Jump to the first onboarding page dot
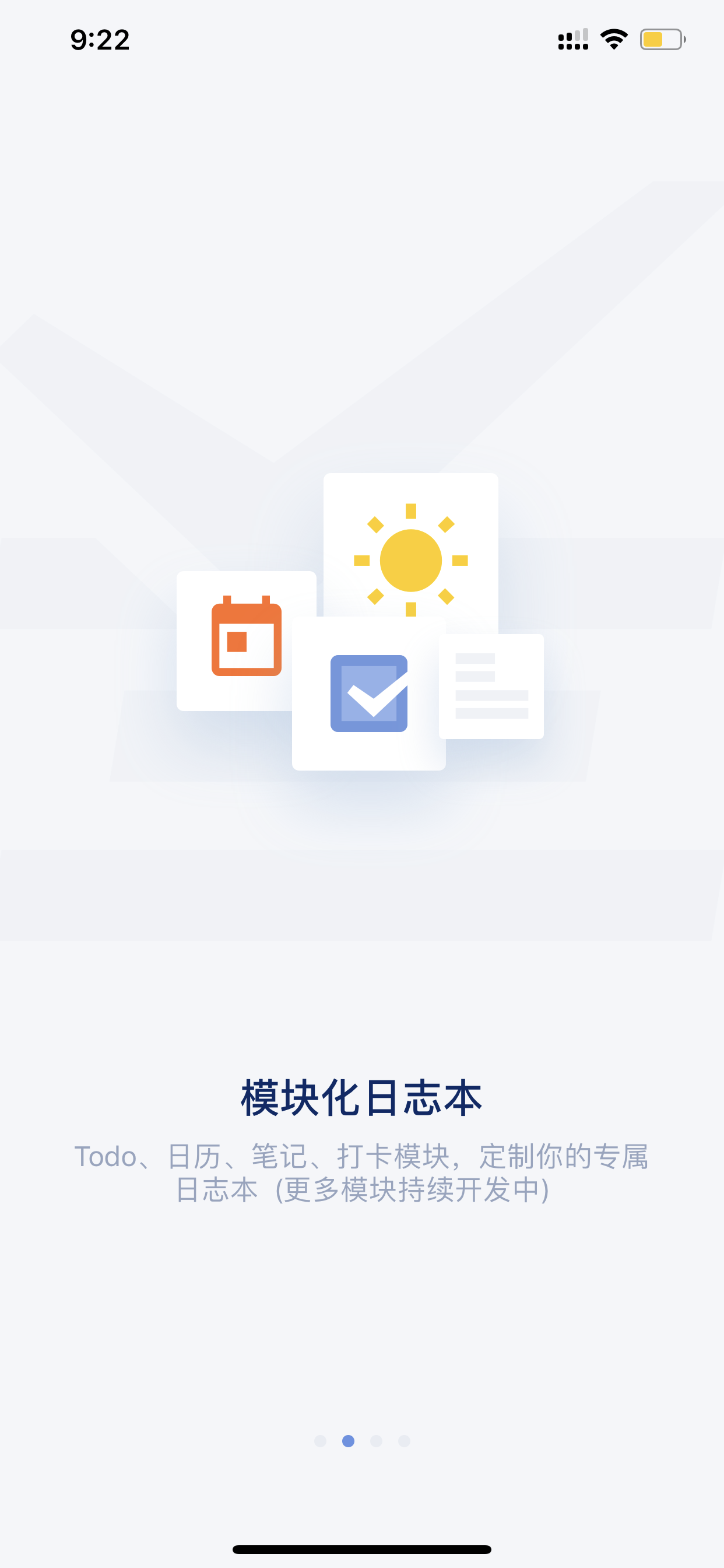Image resolution: width=724 pixels, height=1568 pixels. coord(320,1441)
